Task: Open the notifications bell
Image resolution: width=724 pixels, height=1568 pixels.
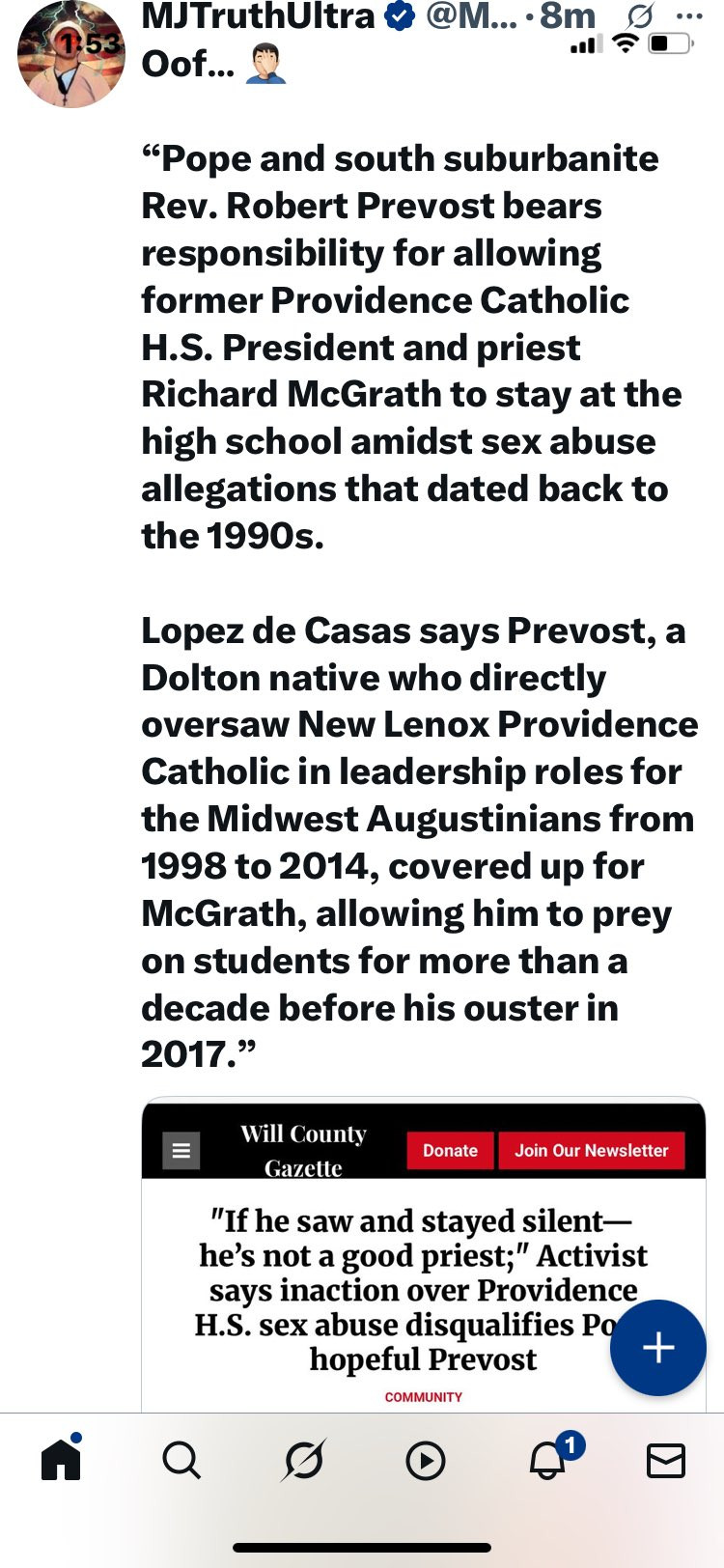Action: [x=547, y=1461]
